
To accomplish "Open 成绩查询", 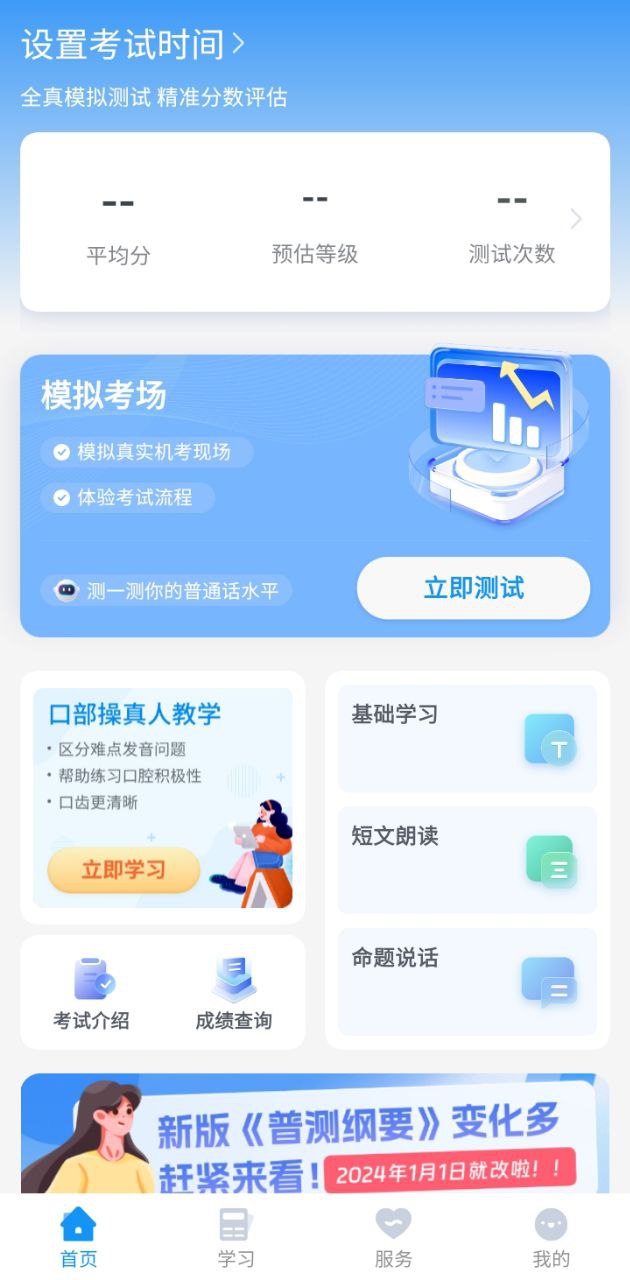I will point(234,994).
